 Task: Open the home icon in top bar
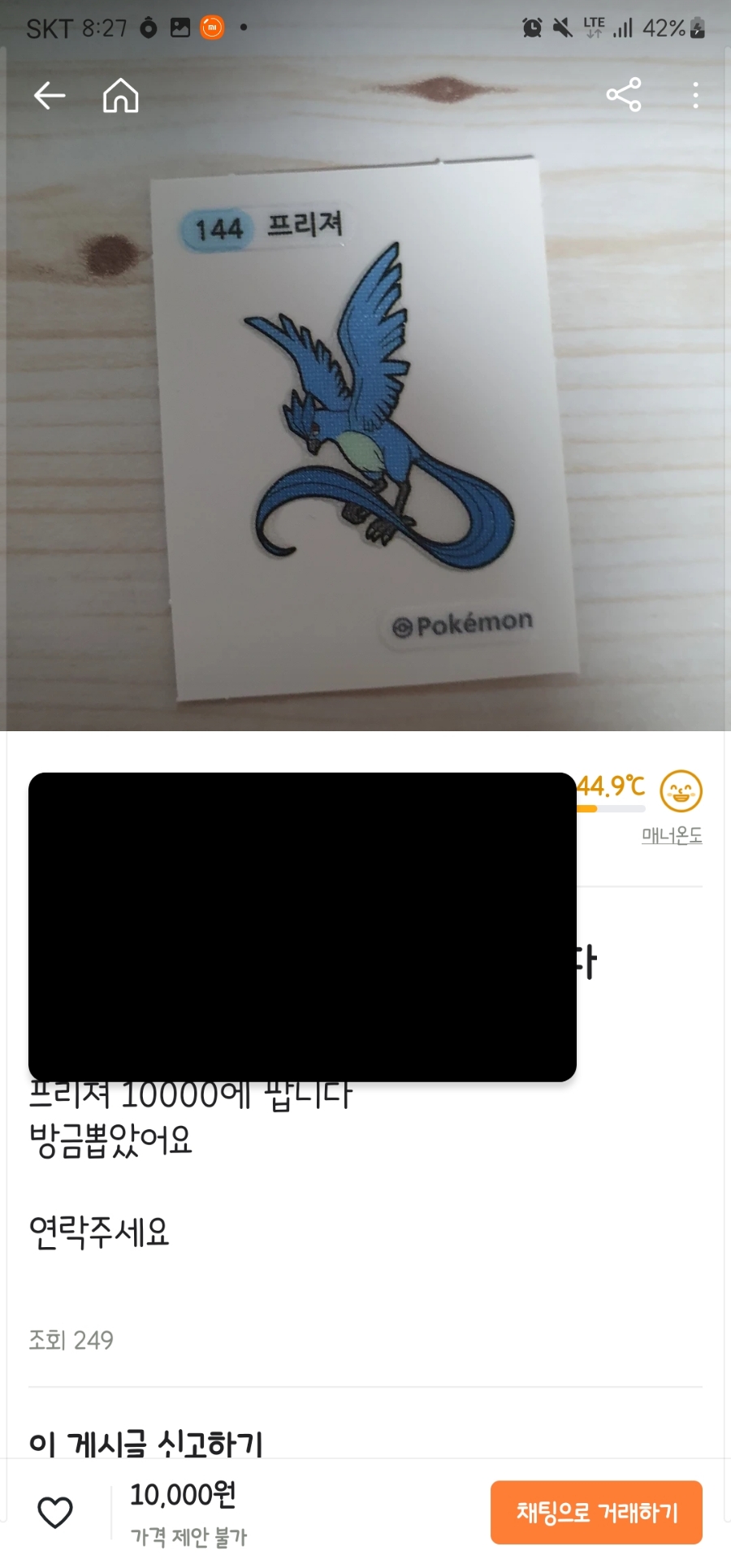tap(120, 96)
